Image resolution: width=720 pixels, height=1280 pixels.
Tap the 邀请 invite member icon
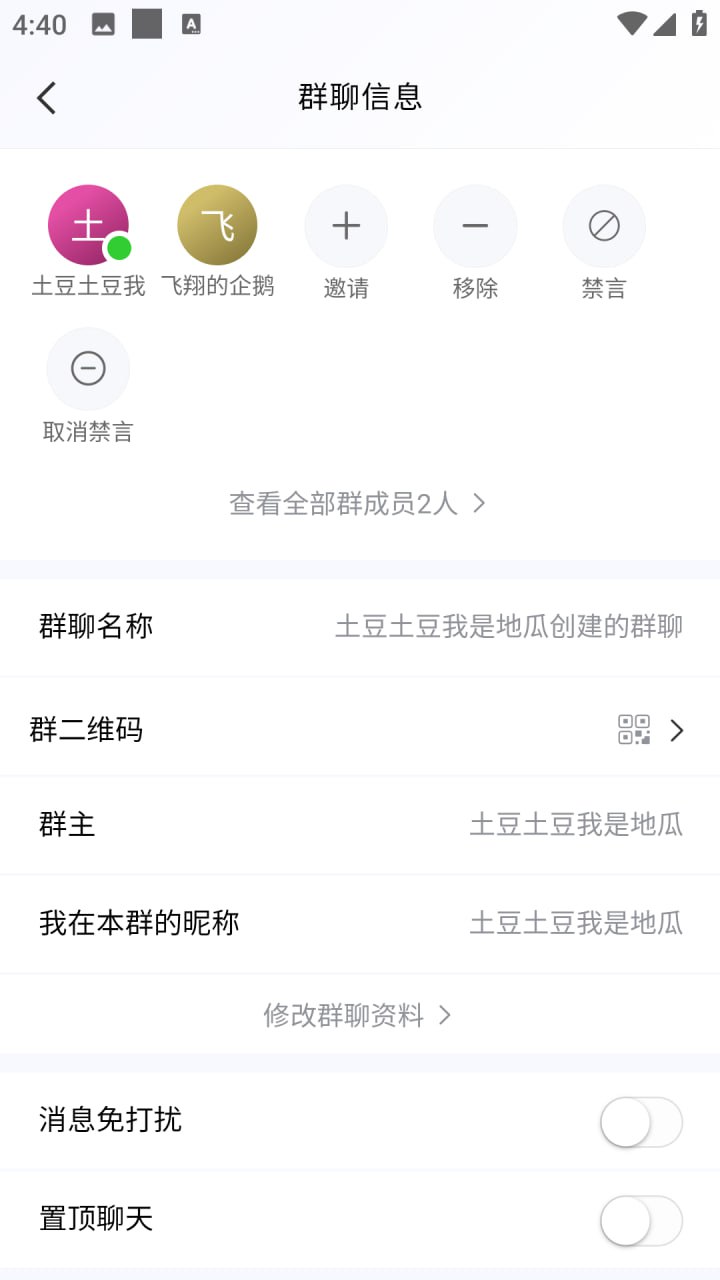pyautogui.click(x=346, y=225)
